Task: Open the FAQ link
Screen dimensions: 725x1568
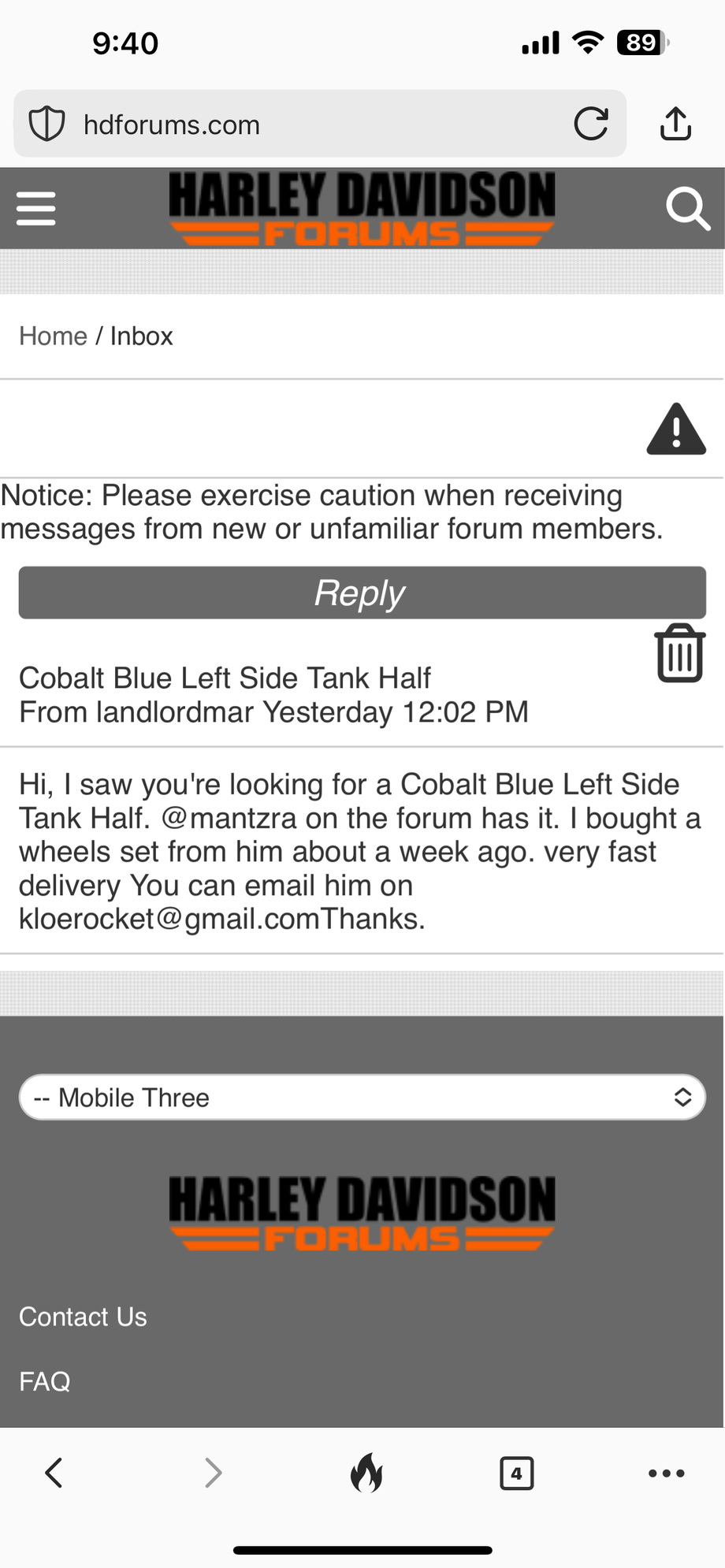Action: tap(45, 1381)
